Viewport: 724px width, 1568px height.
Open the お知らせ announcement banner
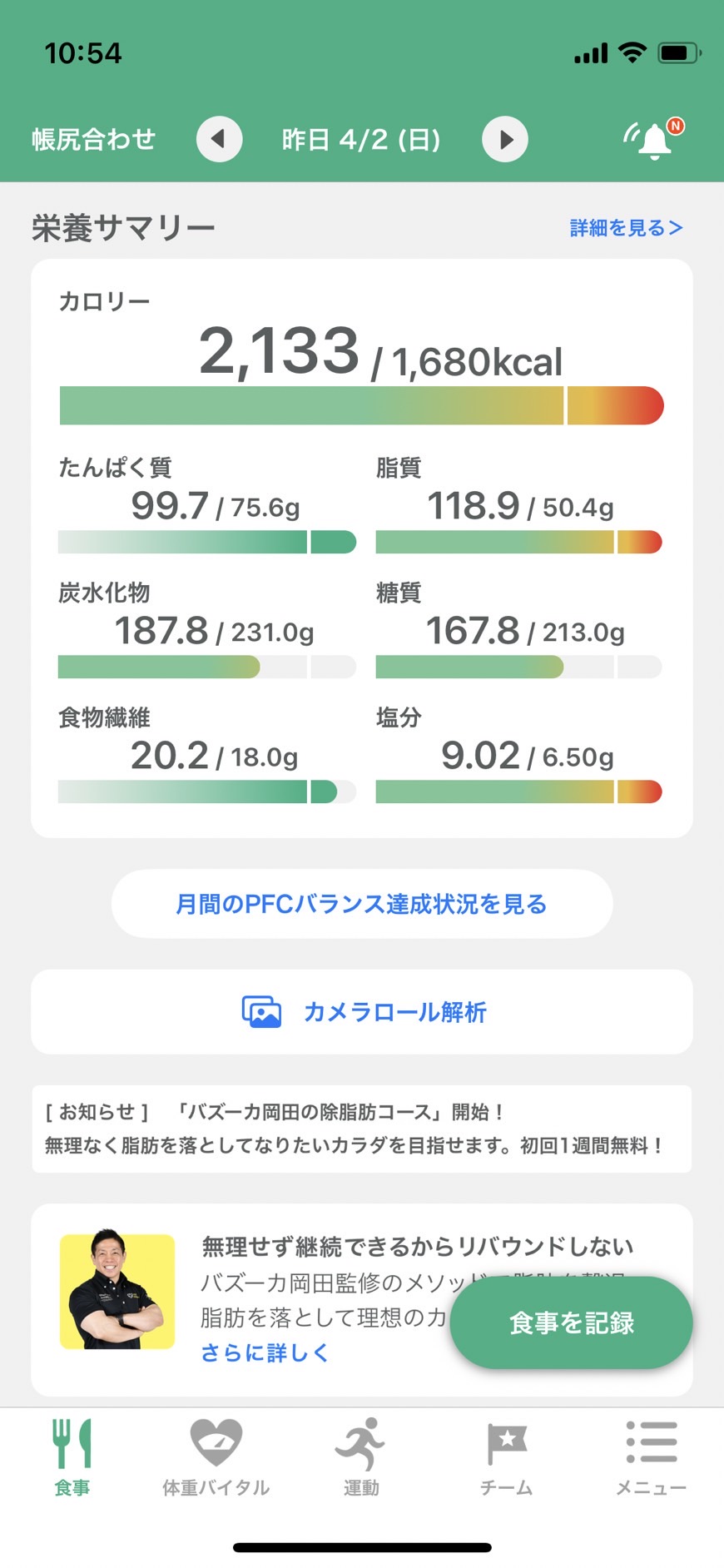click(x=362, y=1129)
